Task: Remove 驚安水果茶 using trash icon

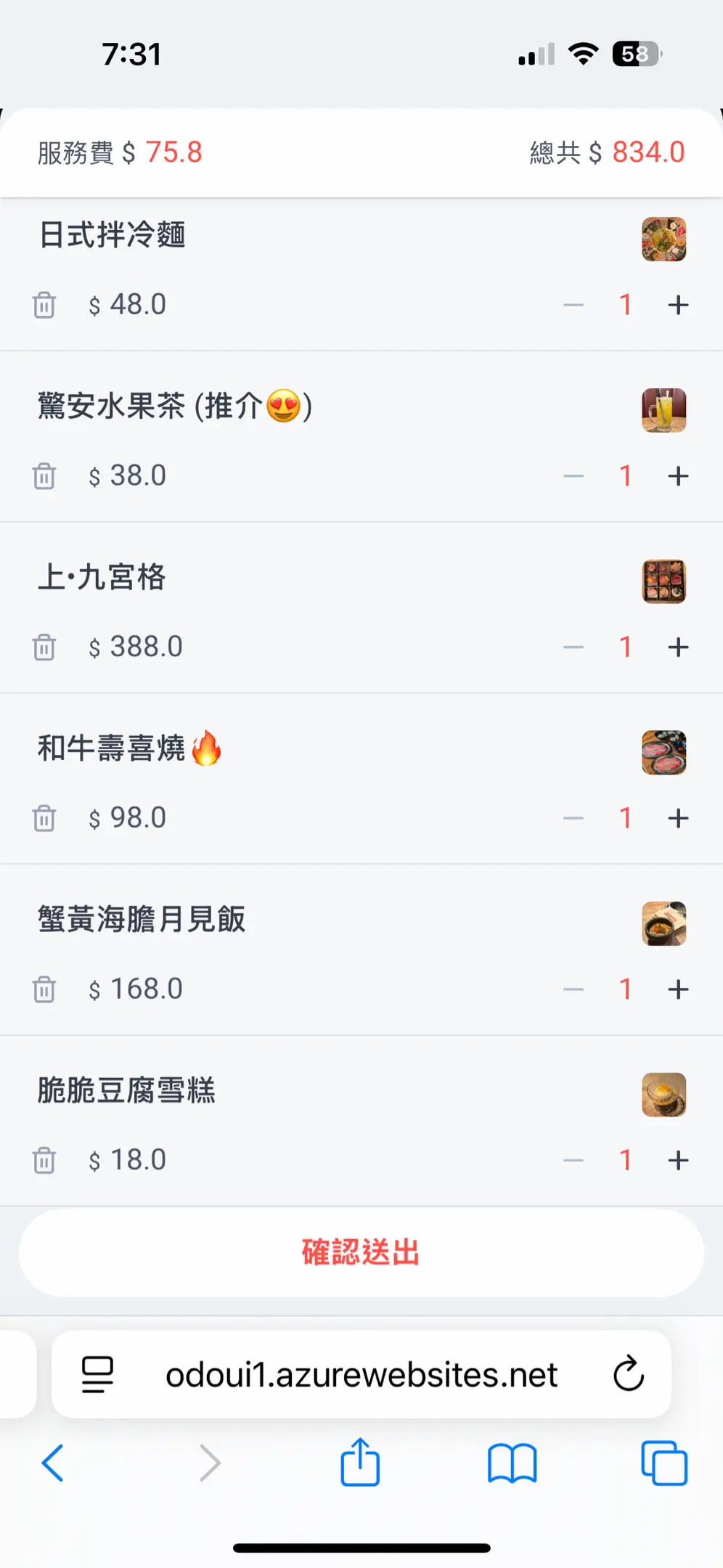Action: coord(44,476)
